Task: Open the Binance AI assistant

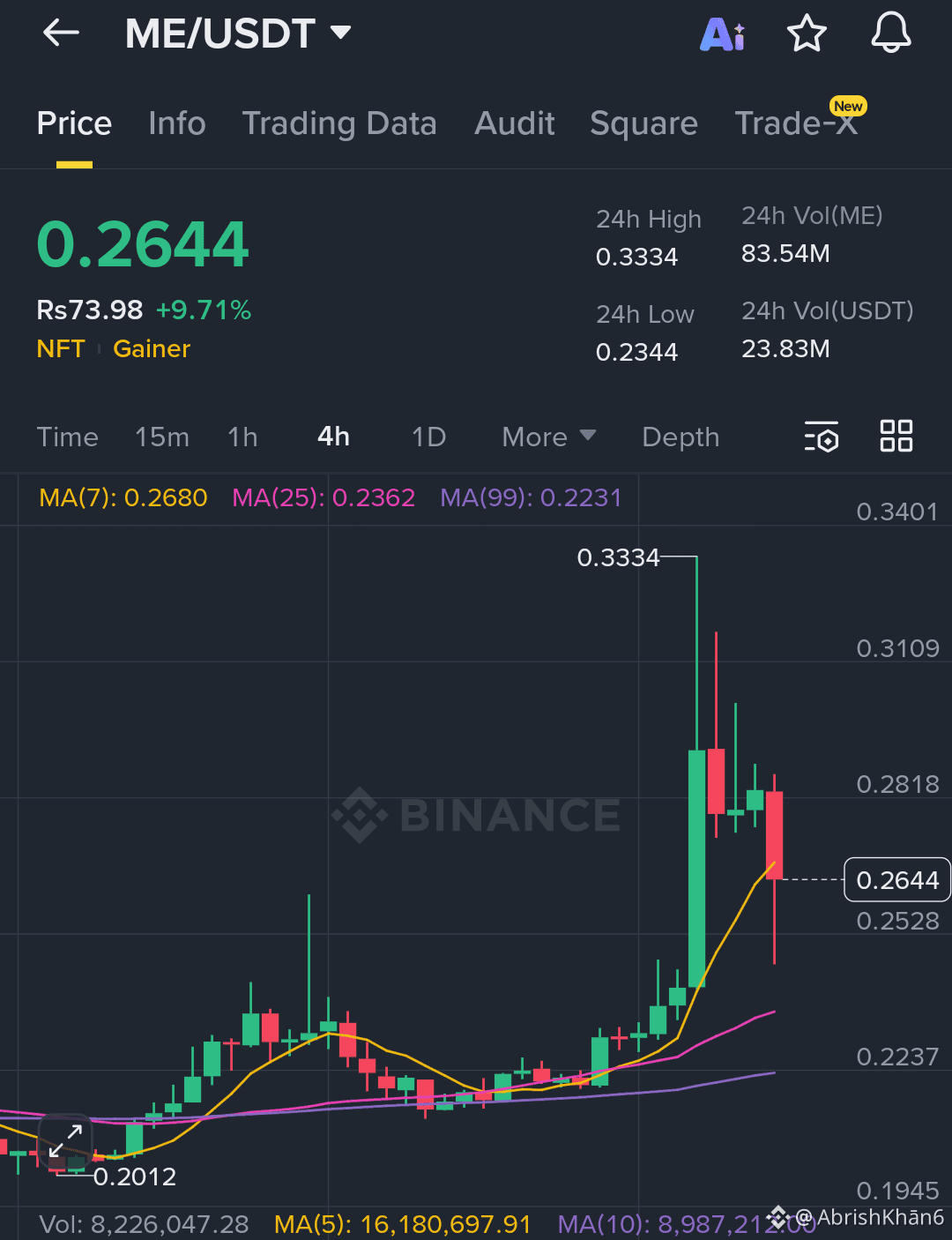Action: pos(722,33)
